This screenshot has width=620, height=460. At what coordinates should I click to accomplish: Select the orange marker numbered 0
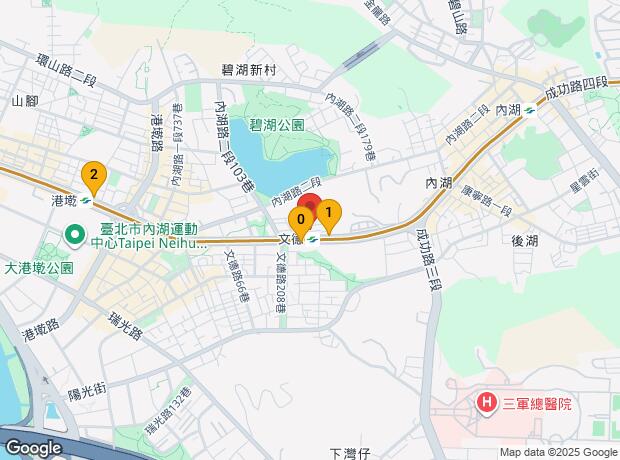pos(299,221)
